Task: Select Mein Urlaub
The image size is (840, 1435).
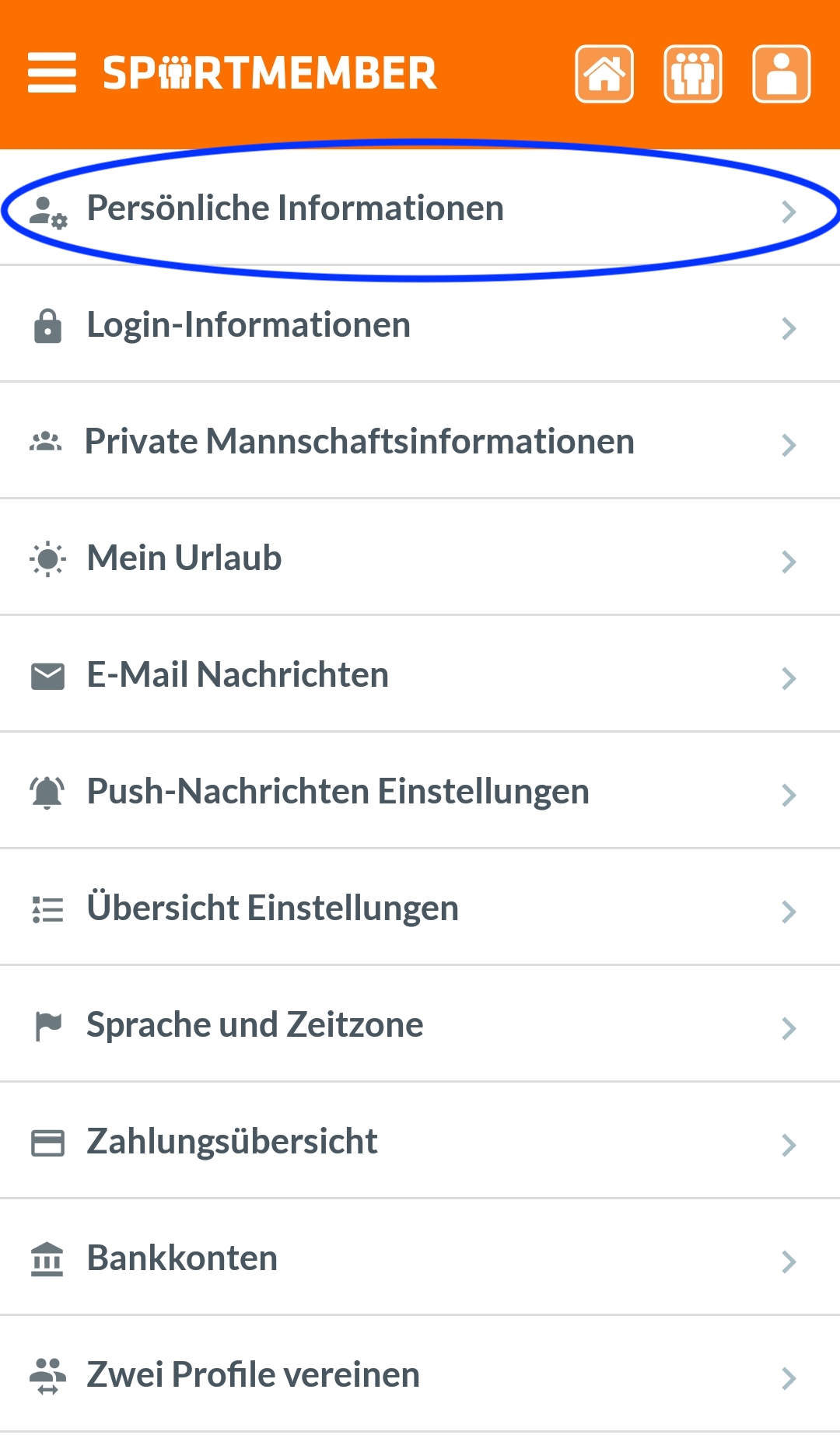Action: tap(420, 558)
